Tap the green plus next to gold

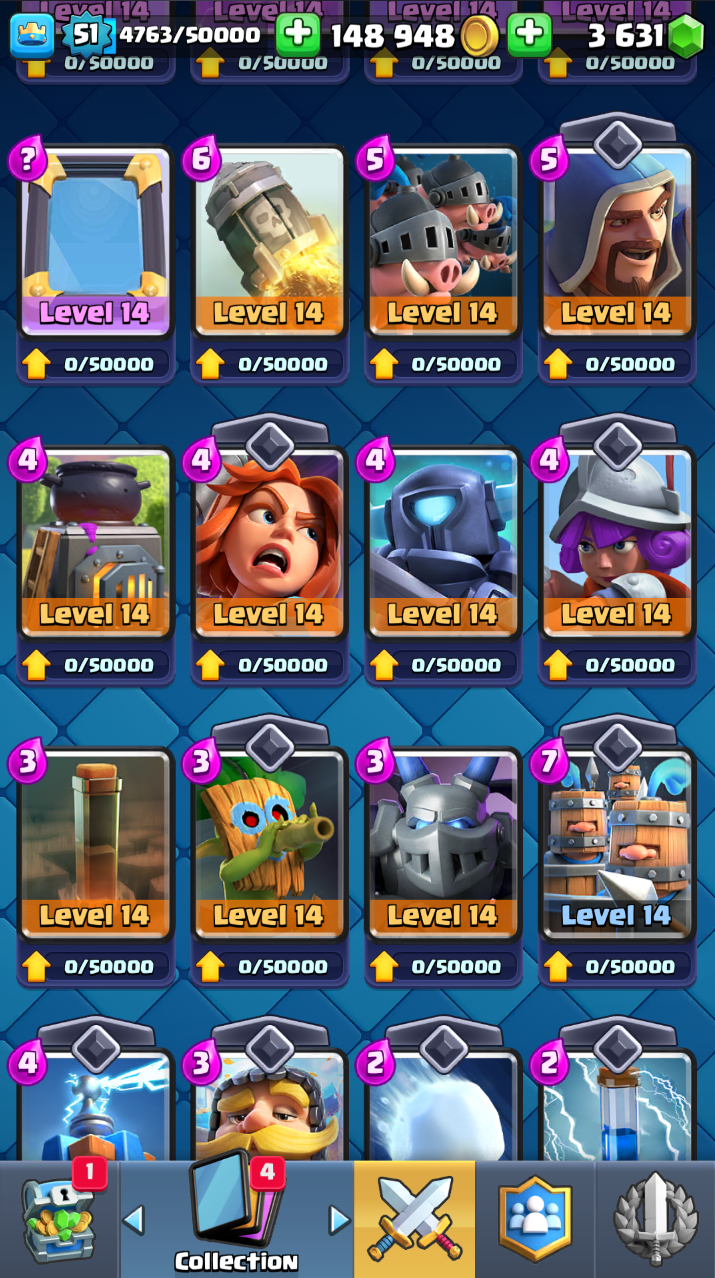(x=297, y=36)
